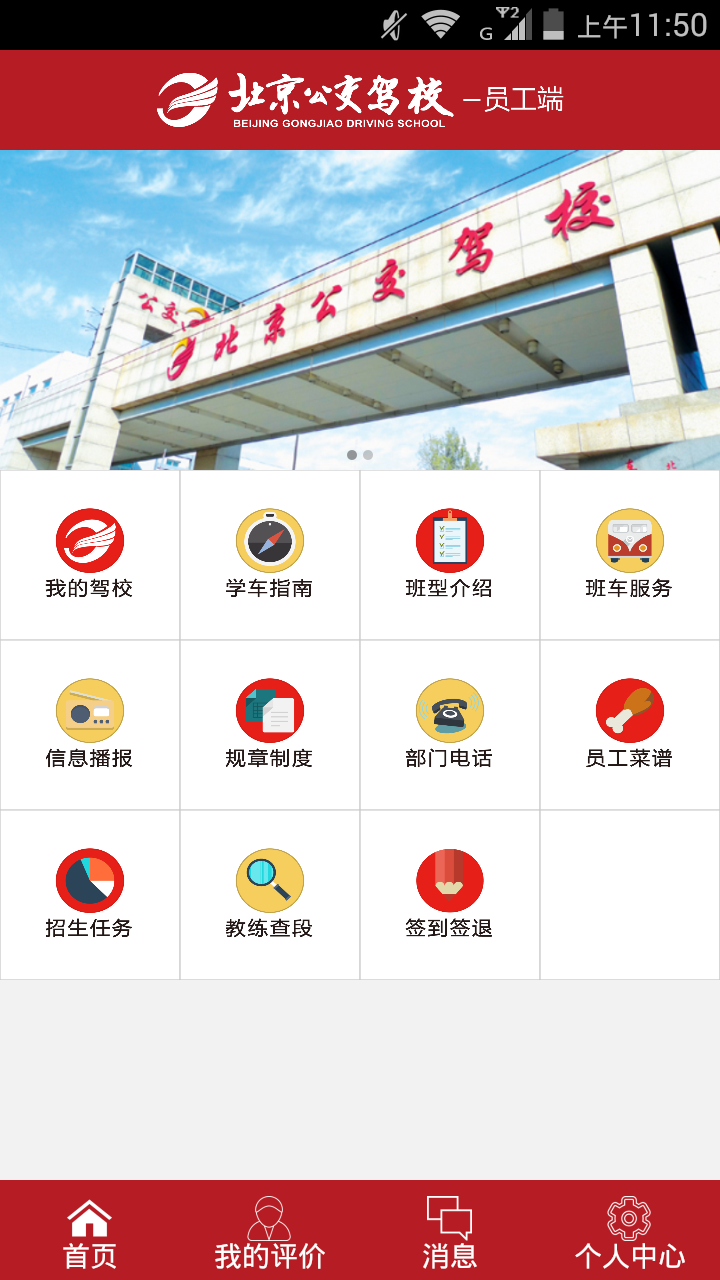Open 招生任务 pie chart icon
720x1280 pixels.
(x=89, y=878)
